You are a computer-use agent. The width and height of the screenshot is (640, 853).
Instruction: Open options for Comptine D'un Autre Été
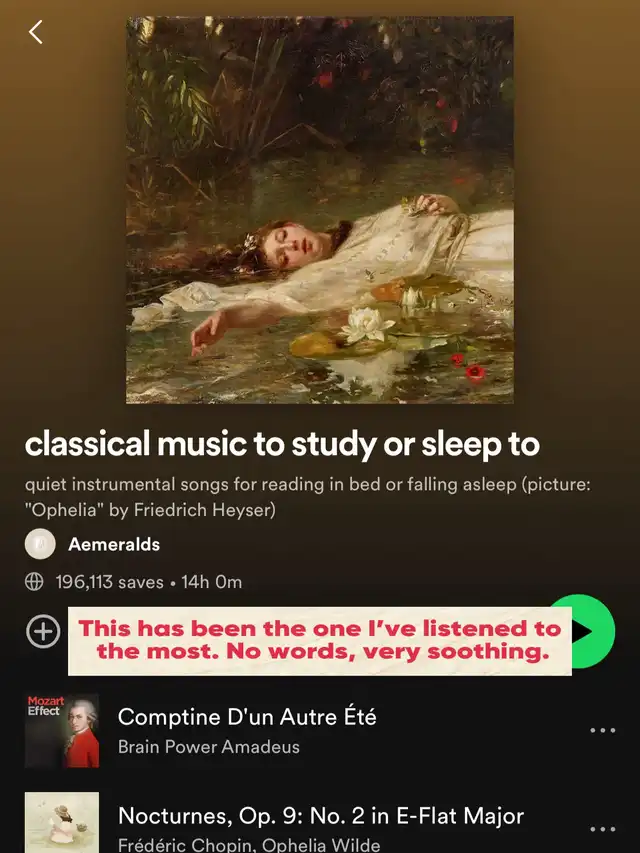(x=602, y=731)
